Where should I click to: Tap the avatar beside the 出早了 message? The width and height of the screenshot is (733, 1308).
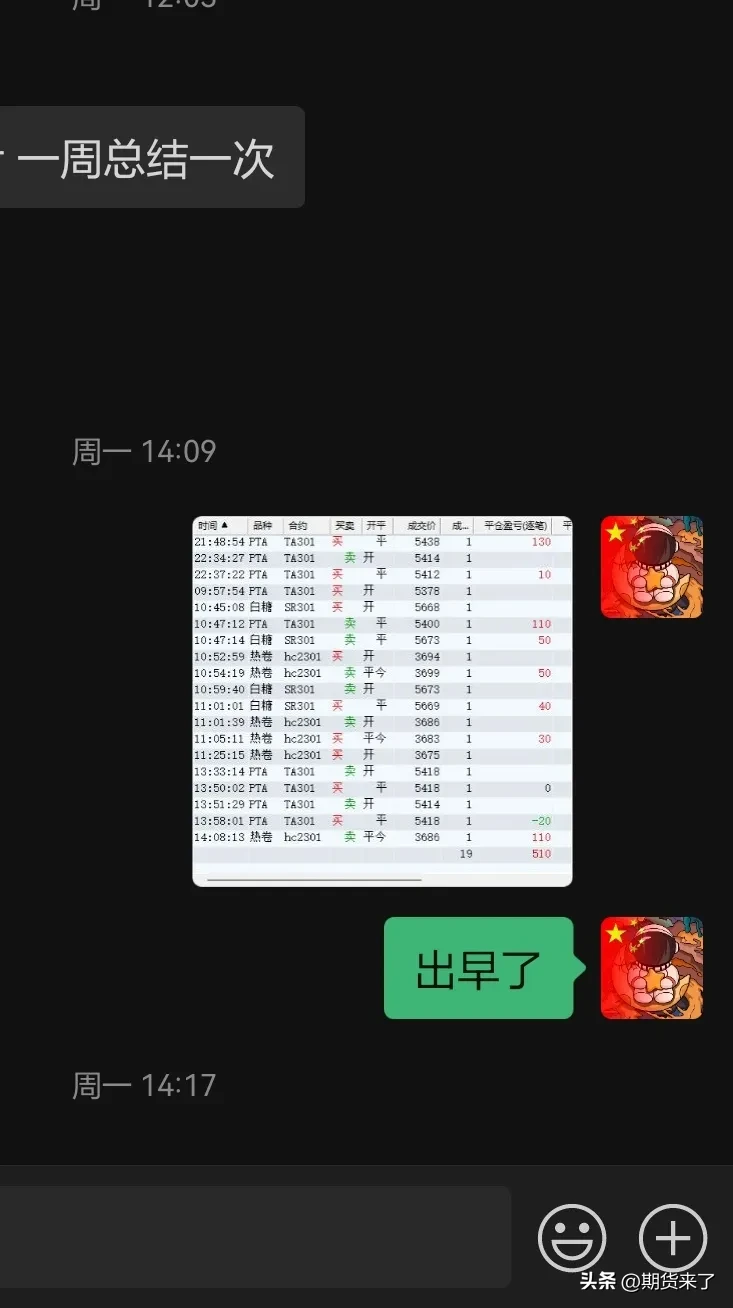(x=651, y=968)
